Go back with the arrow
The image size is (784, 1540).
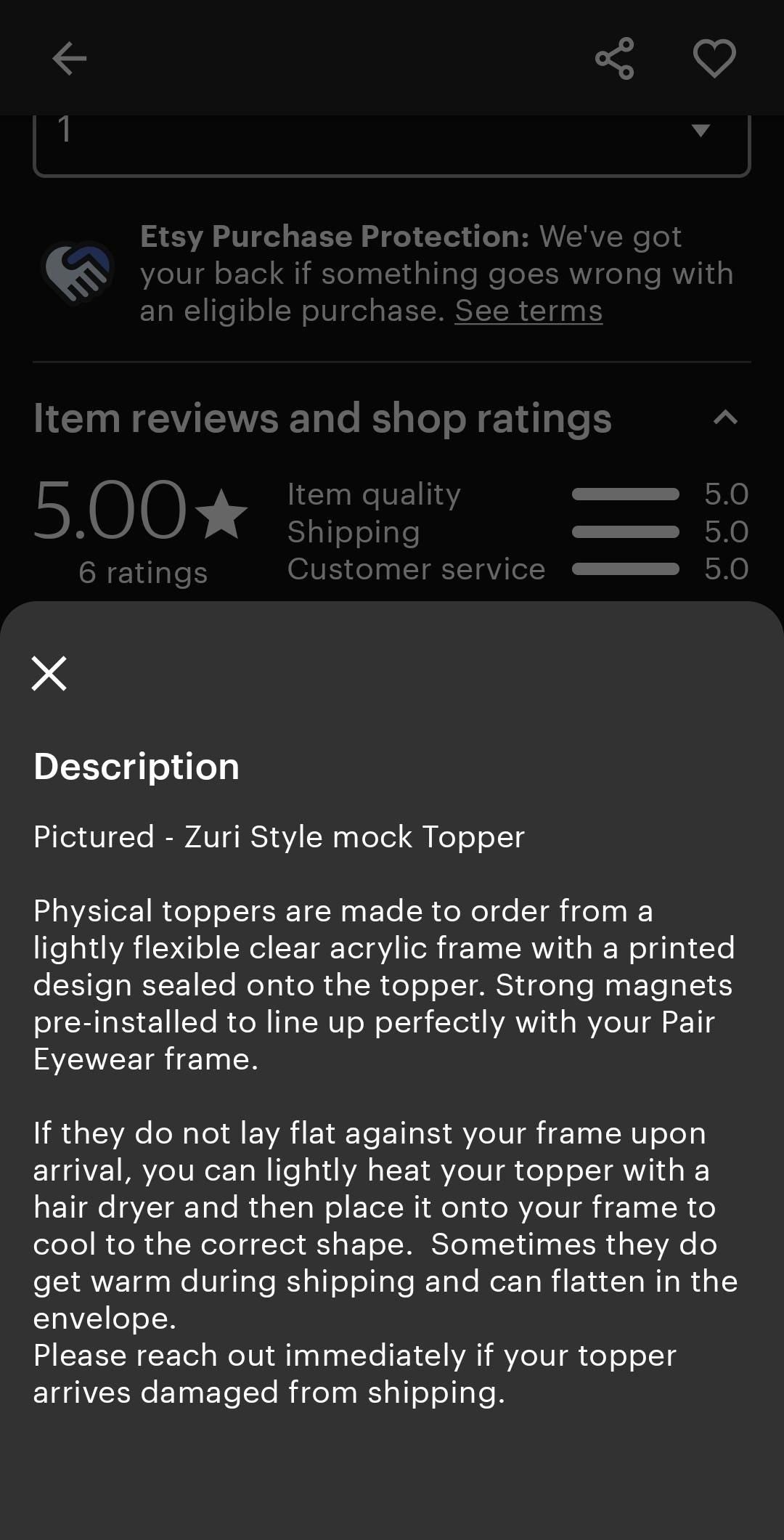pos(70,58)
